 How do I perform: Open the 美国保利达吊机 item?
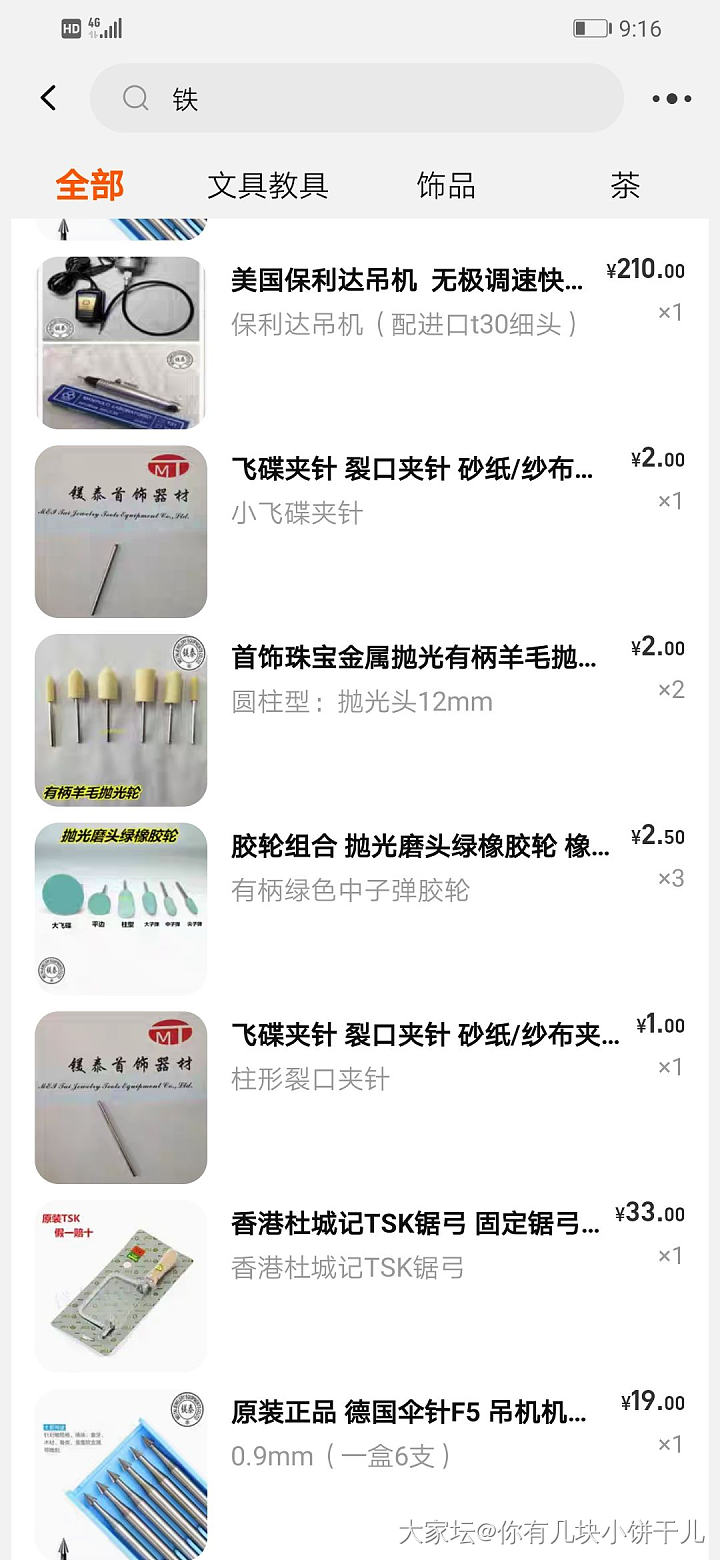click(406, 281)
